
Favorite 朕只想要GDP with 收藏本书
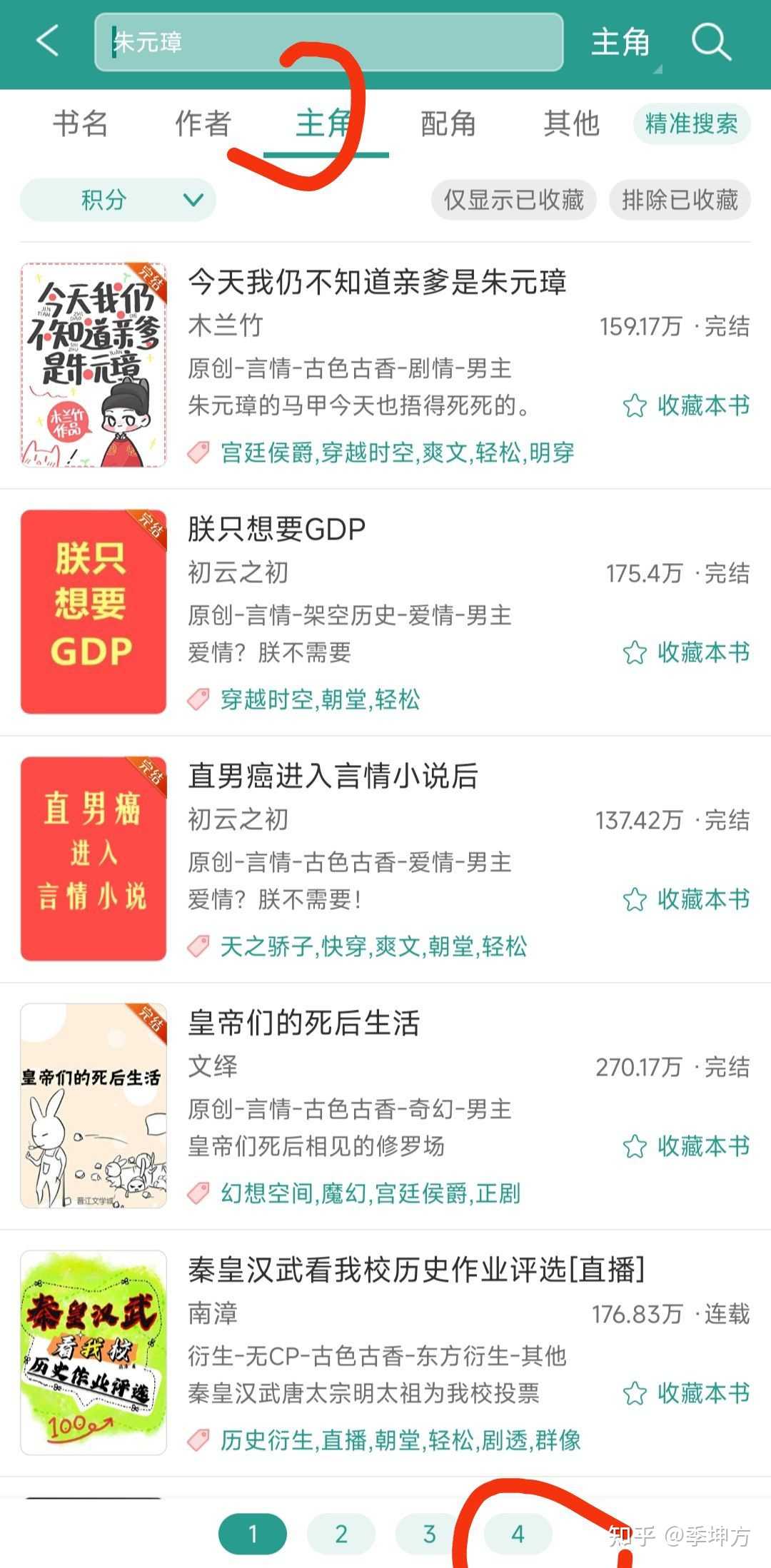coord(686,652)
